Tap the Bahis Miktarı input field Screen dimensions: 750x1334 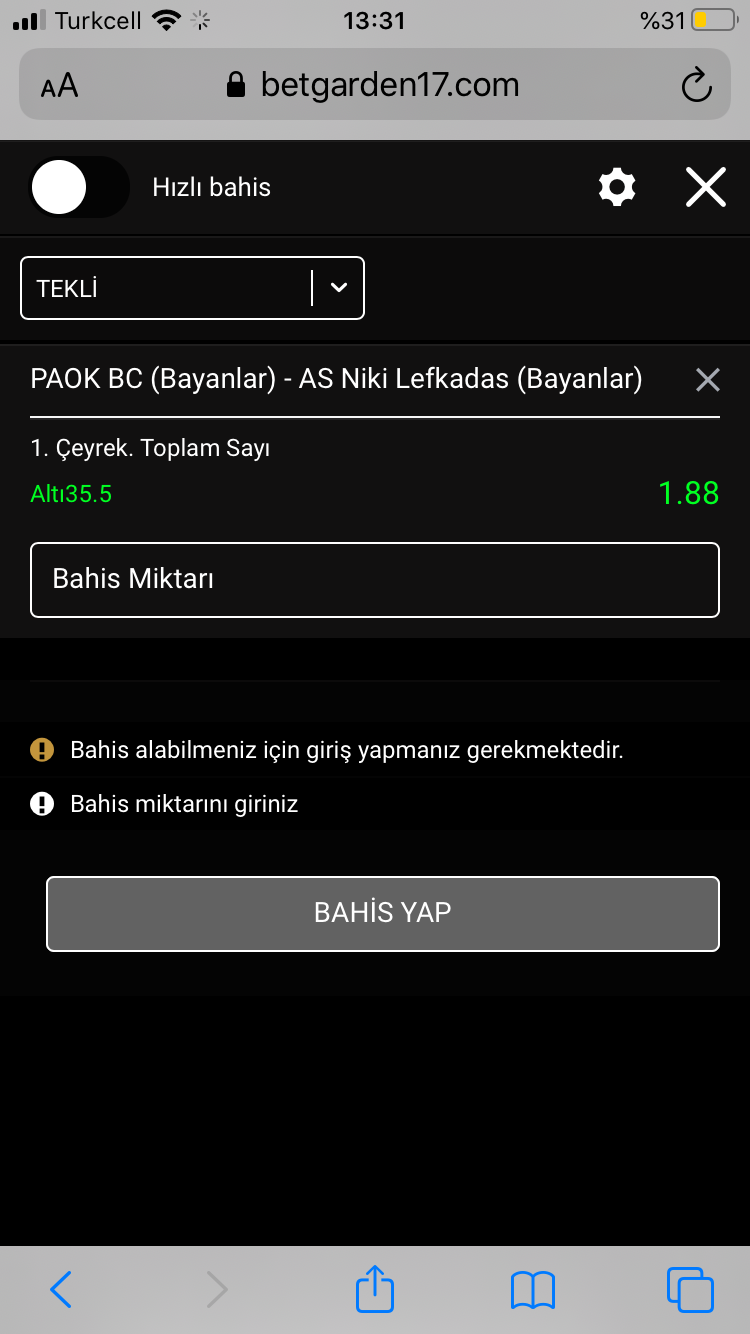(375, 580)
